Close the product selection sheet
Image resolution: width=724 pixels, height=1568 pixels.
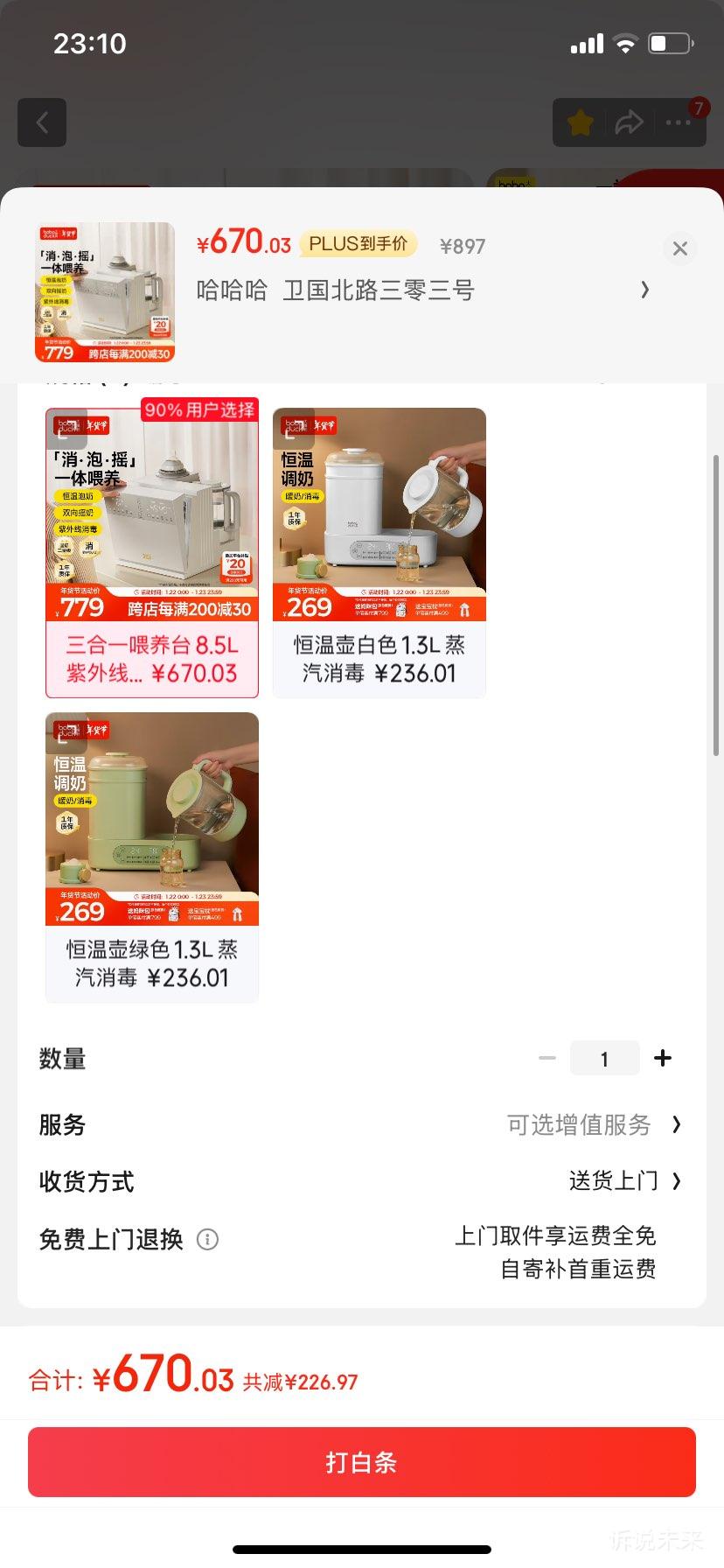(679, 248)
